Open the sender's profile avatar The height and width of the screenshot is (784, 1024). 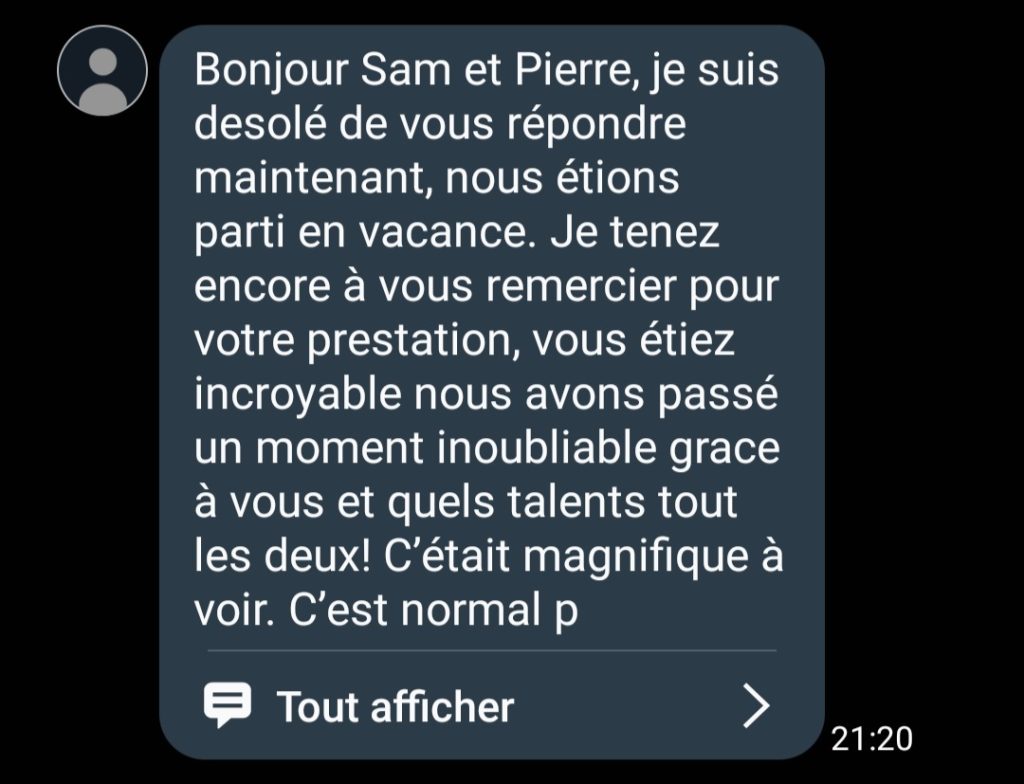pos(102,70)
